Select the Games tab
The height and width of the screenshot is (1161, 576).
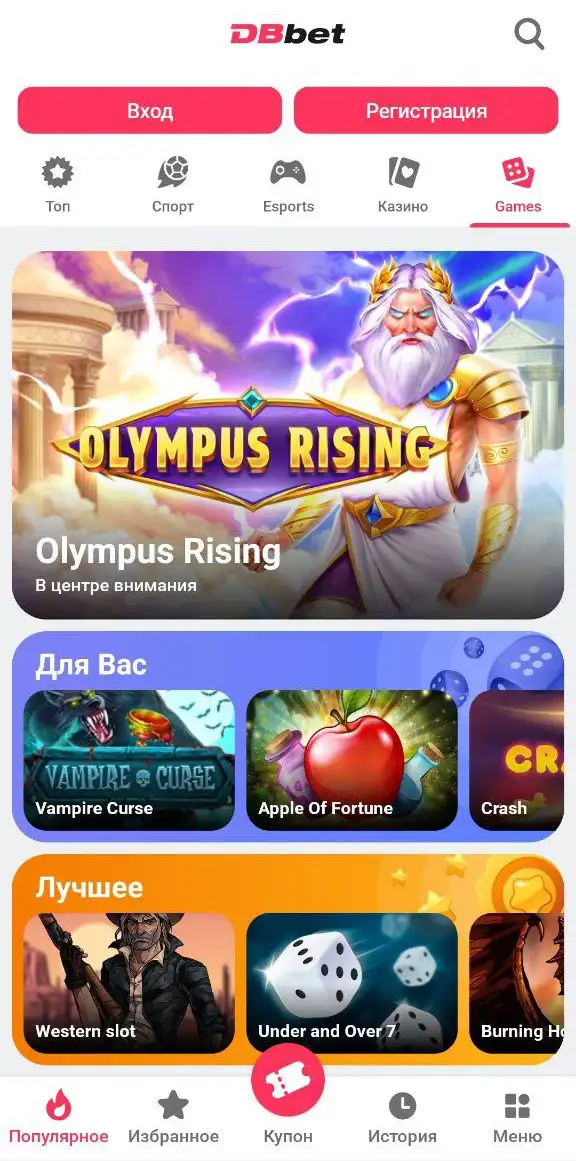[518, 187]
